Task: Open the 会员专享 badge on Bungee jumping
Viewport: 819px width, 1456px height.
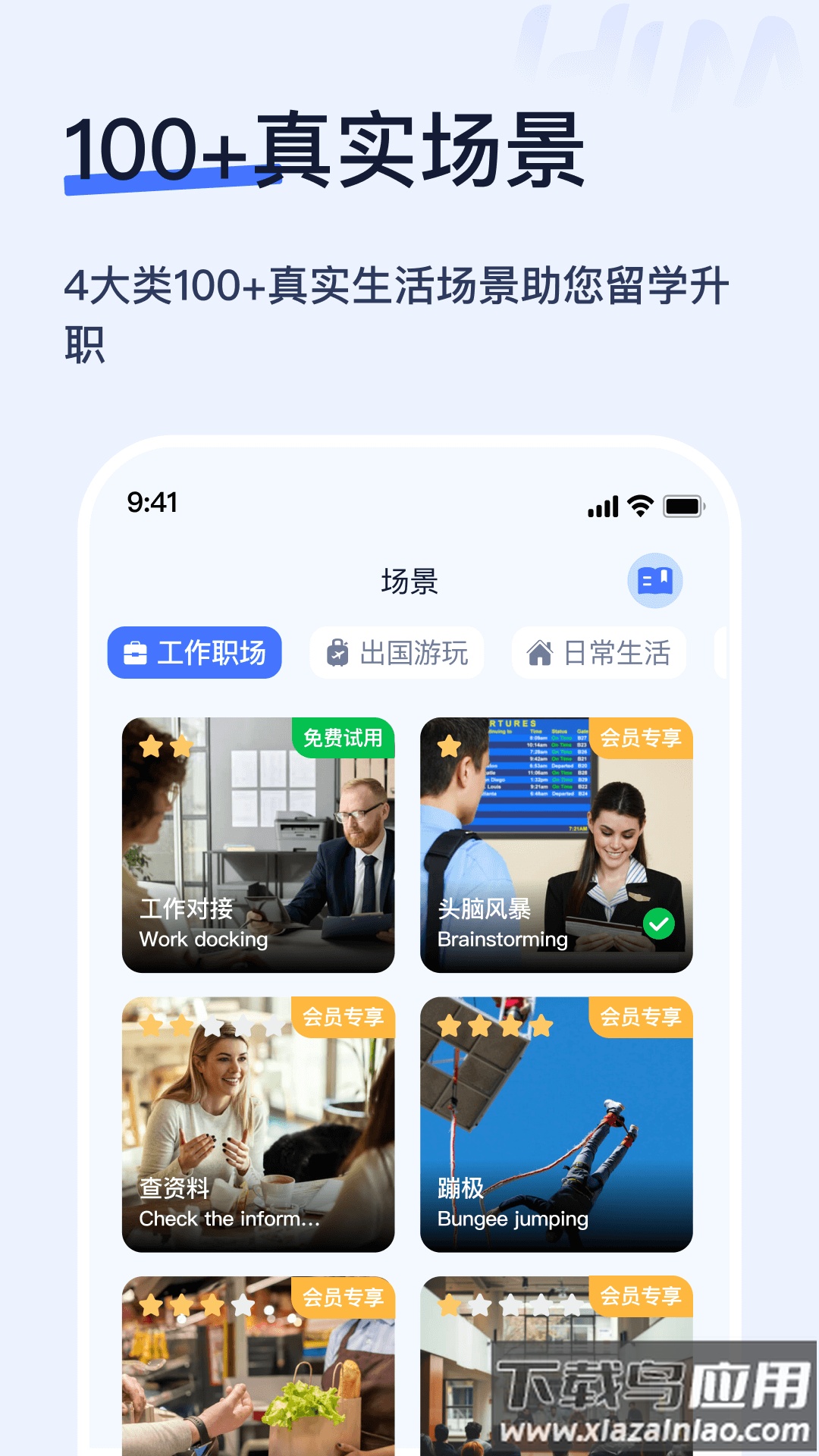Action: pos(642,1020)
